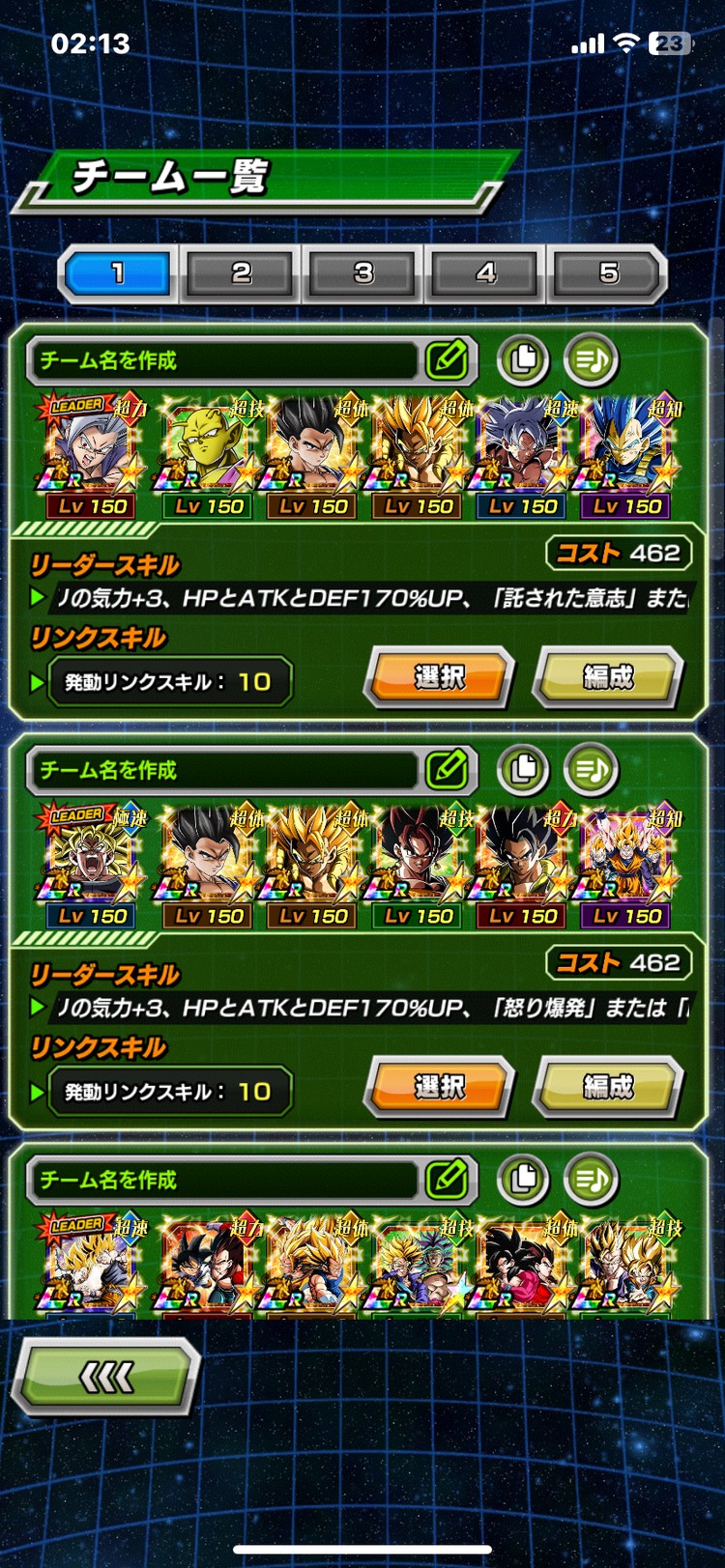Viewport: 725px width, 1568px height.
Task: Edit the first team's name
Action: point(448,360)
